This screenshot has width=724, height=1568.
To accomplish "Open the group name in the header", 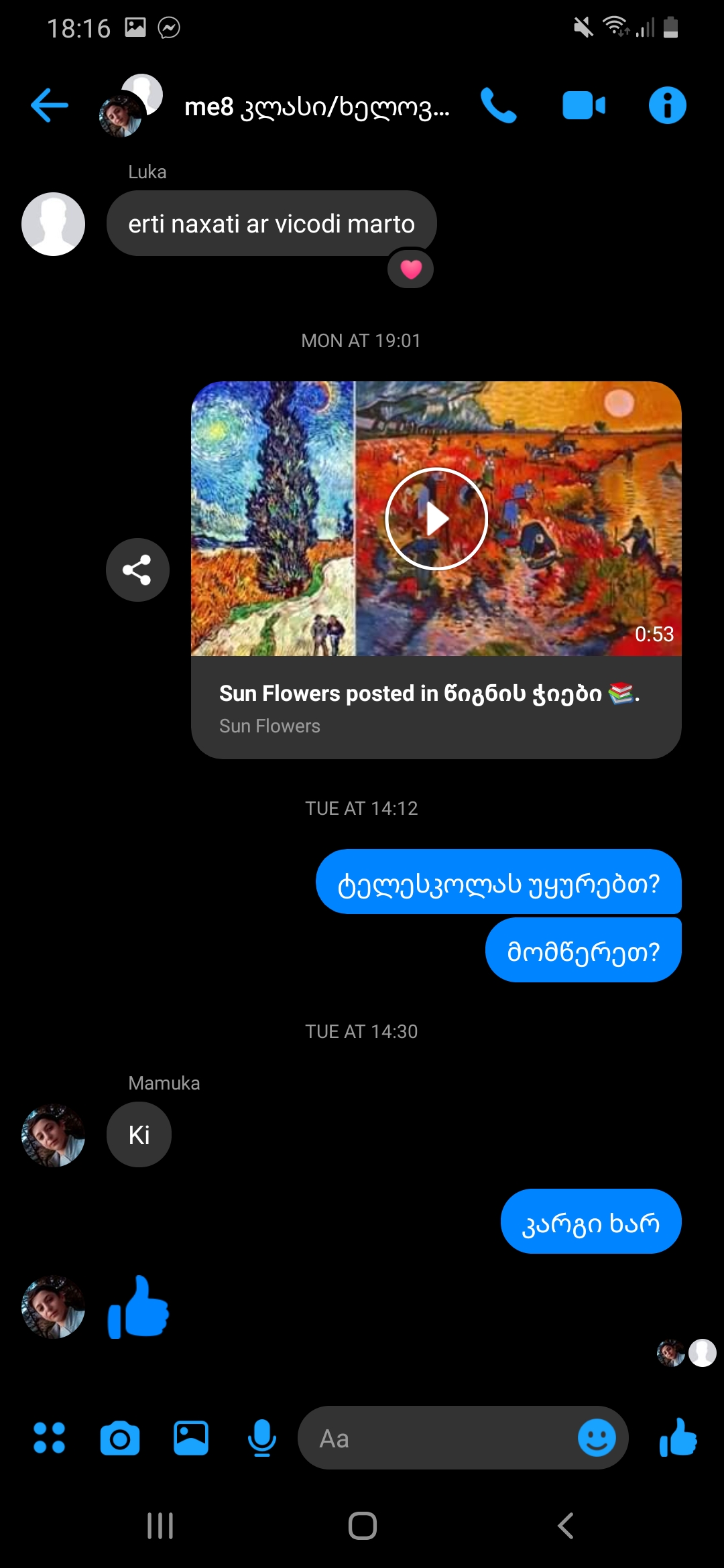I will click(x=316, y=107).
